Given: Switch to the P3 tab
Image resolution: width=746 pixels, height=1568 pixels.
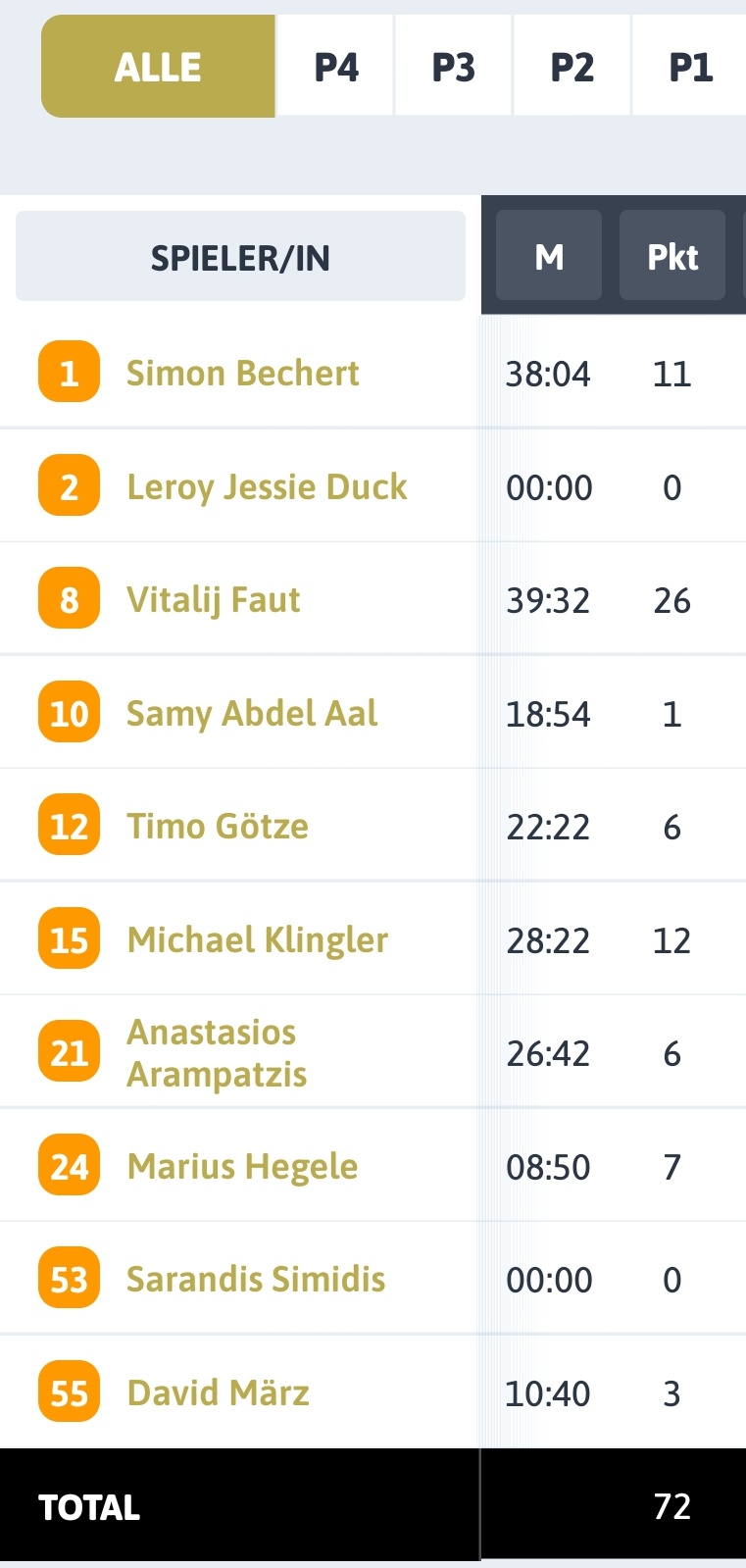Looking at the screenshot, I should (x=453, y=67).
